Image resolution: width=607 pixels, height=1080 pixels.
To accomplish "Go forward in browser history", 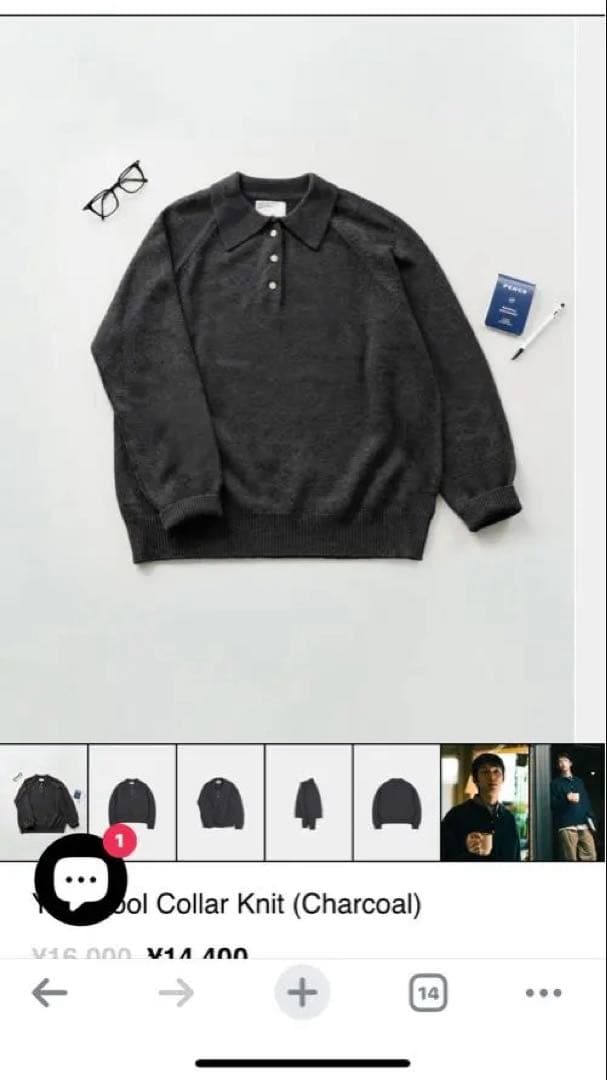I will (x=176, y=993).
